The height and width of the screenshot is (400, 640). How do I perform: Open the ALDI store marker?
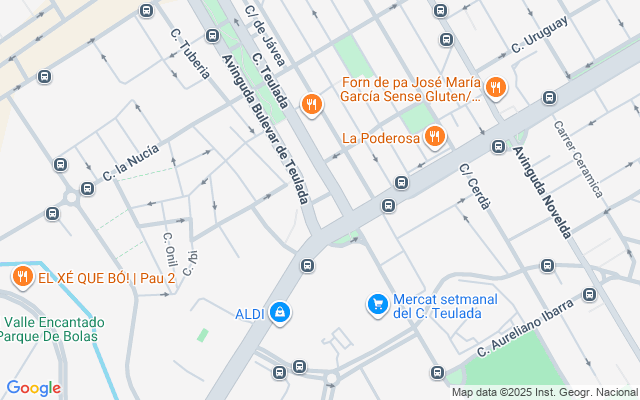(x=281, y=314)
